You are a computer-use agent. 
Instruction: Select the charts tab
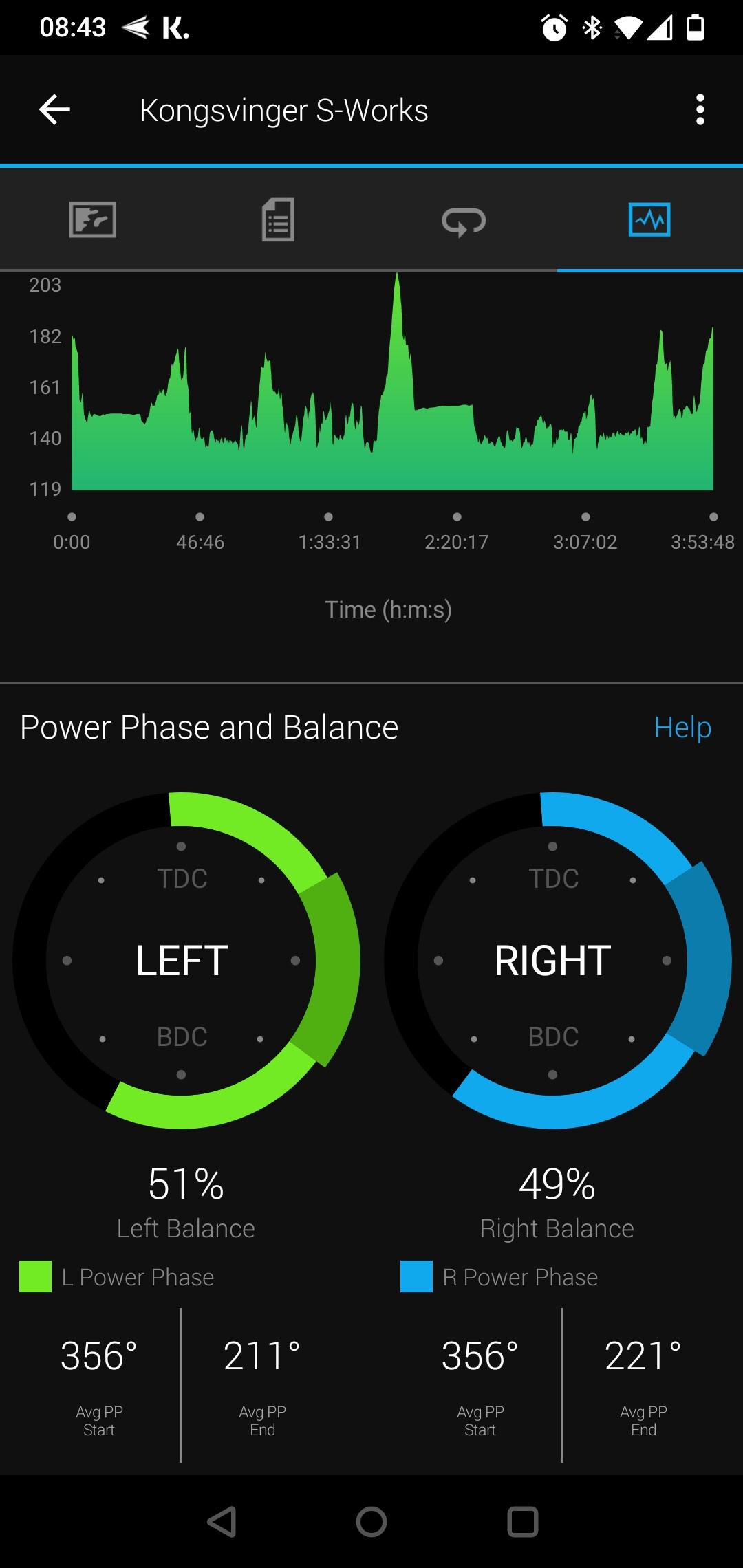pyautogui.click(x=649, y=220)
